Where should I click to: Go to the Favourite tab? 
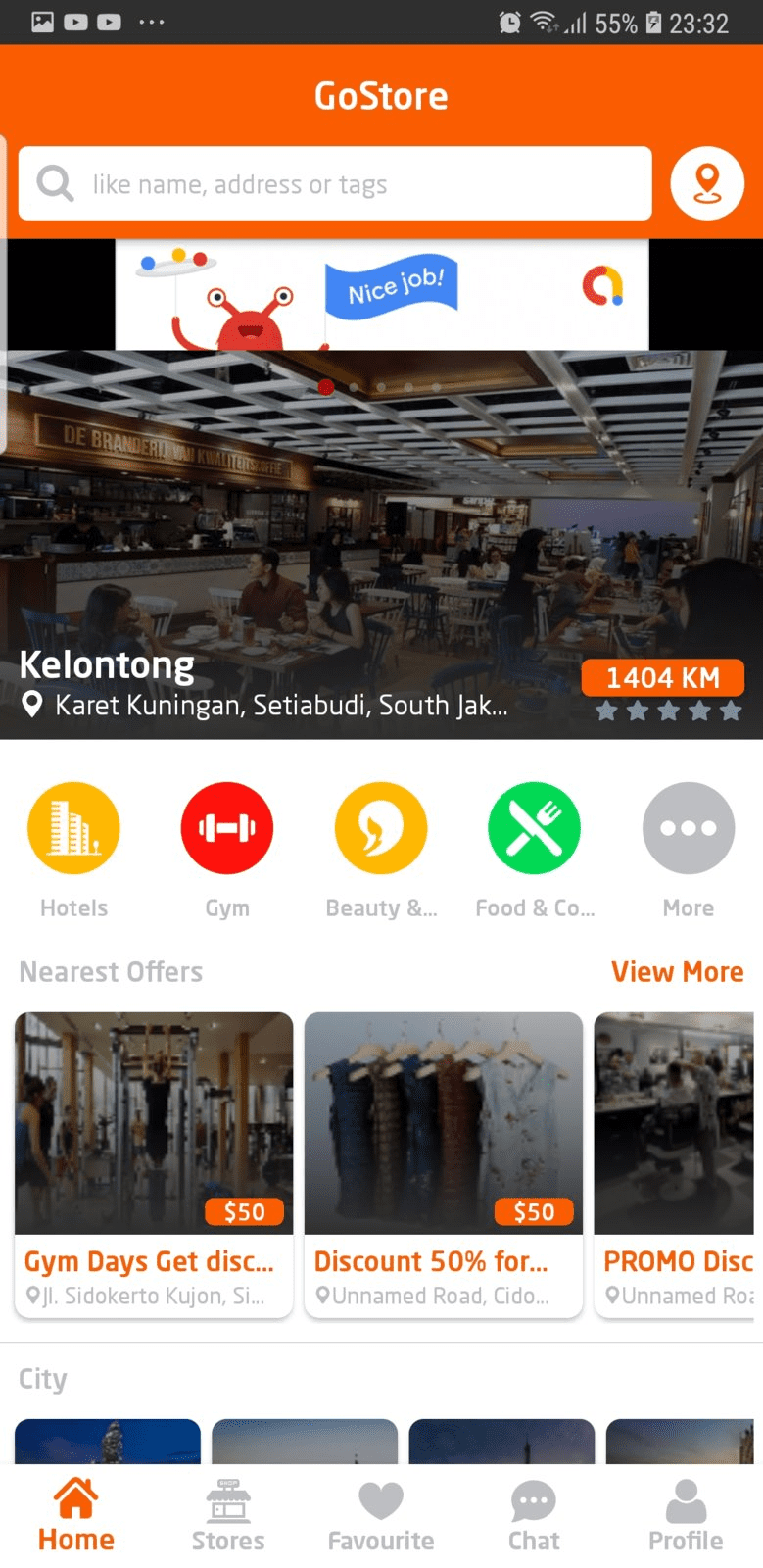click(x=381, y=1515)
